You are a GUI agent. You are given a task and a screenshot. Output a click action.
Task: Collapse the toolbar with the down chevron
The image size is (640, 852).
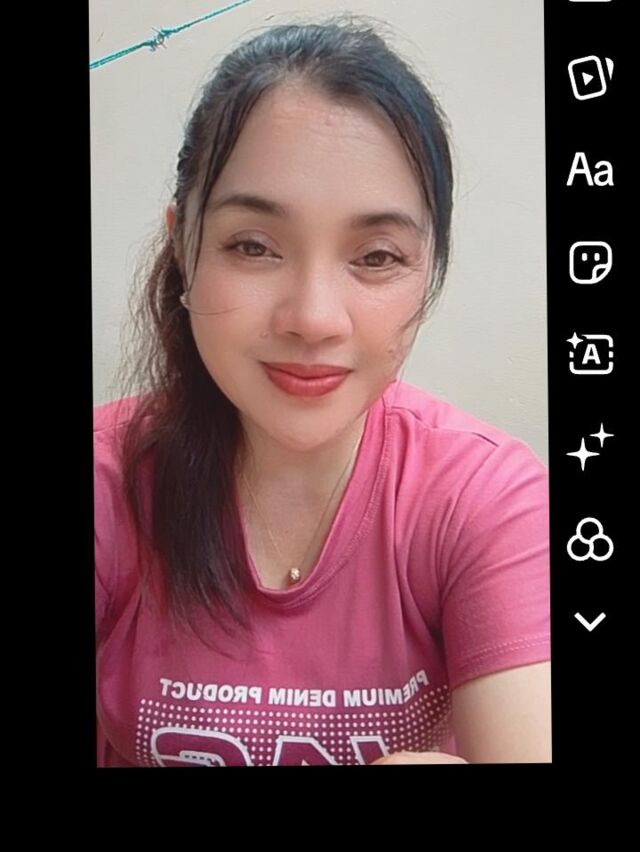(x=590, y=622)
